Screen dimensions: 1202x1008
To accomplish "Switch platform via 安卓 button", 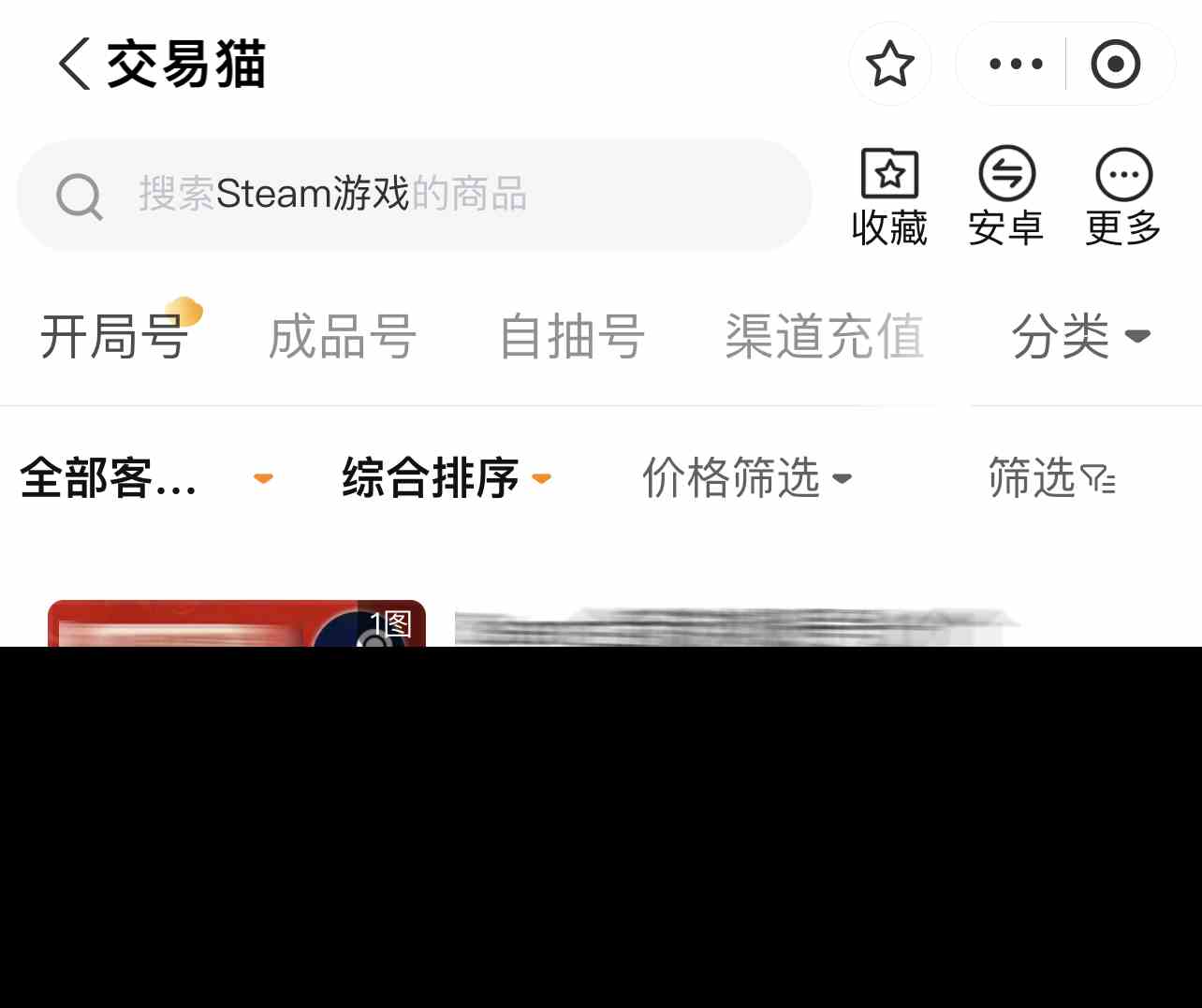I will click(1006, 197).
